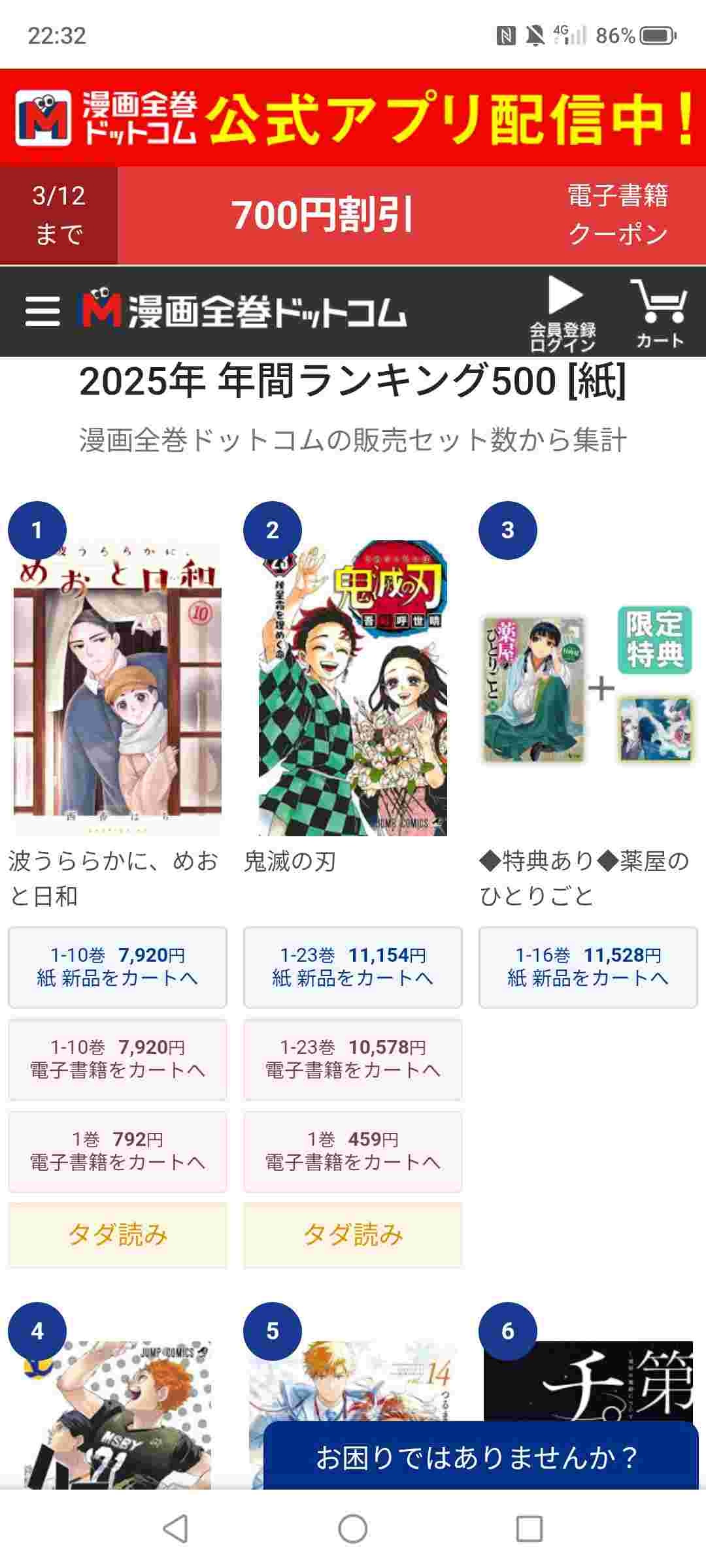This screenshot has width=706, height=1568.
Task: Open the hamburger menu
Action: 42,311
